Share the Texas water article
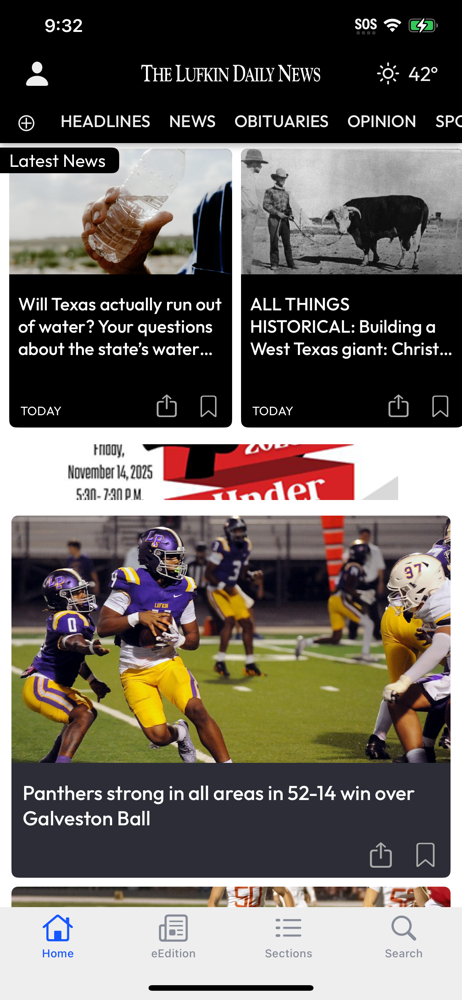The height and width of the screenshot is (1000, 462). (167, 406)
